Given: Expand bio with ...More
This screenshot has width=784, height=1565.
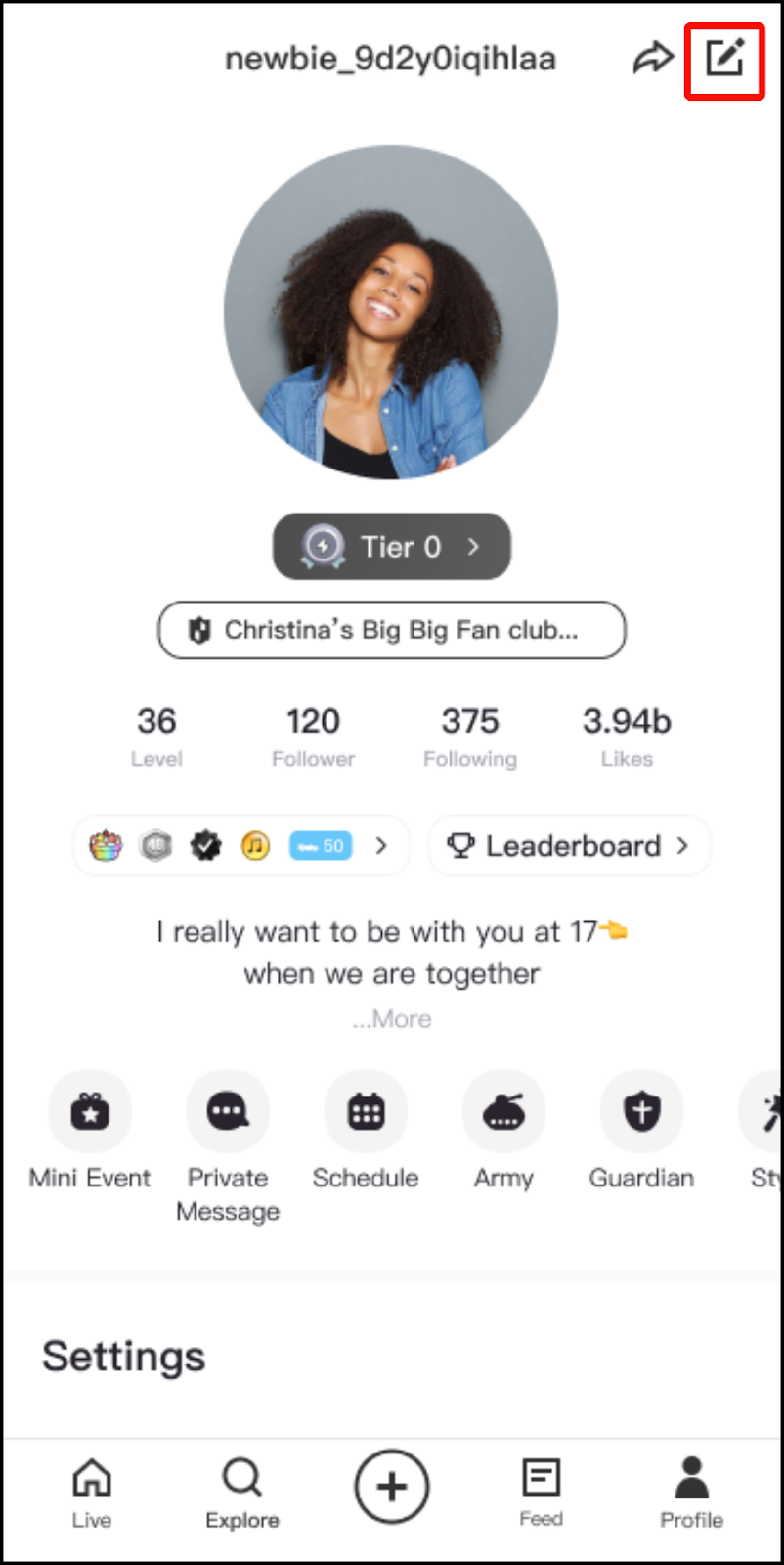Looking at the screenshot, I should (392, 1019).
